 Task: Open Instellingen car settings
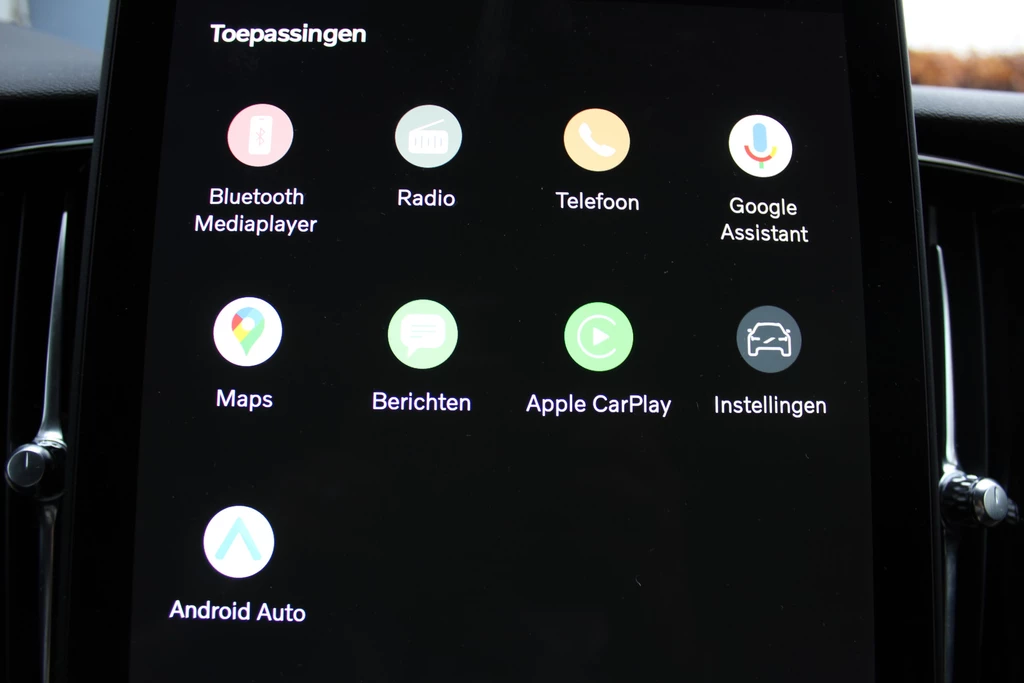[x=769, y=340]
